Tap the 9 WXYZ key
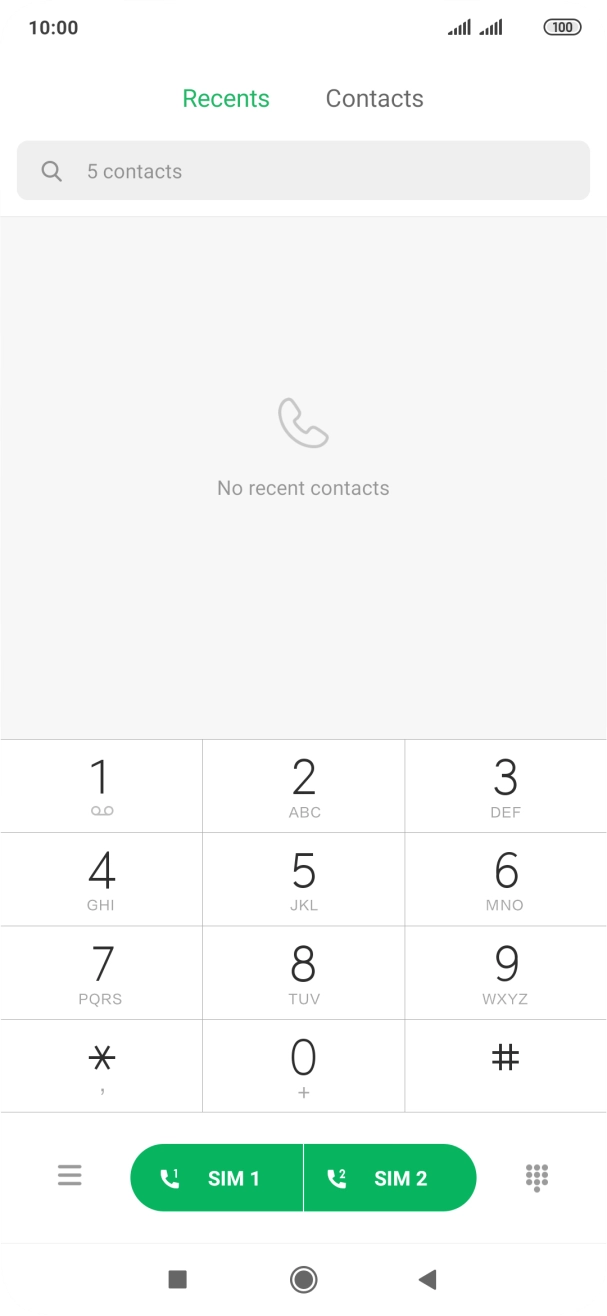Screen dimensions: 607x1316 tap(505, 973)
